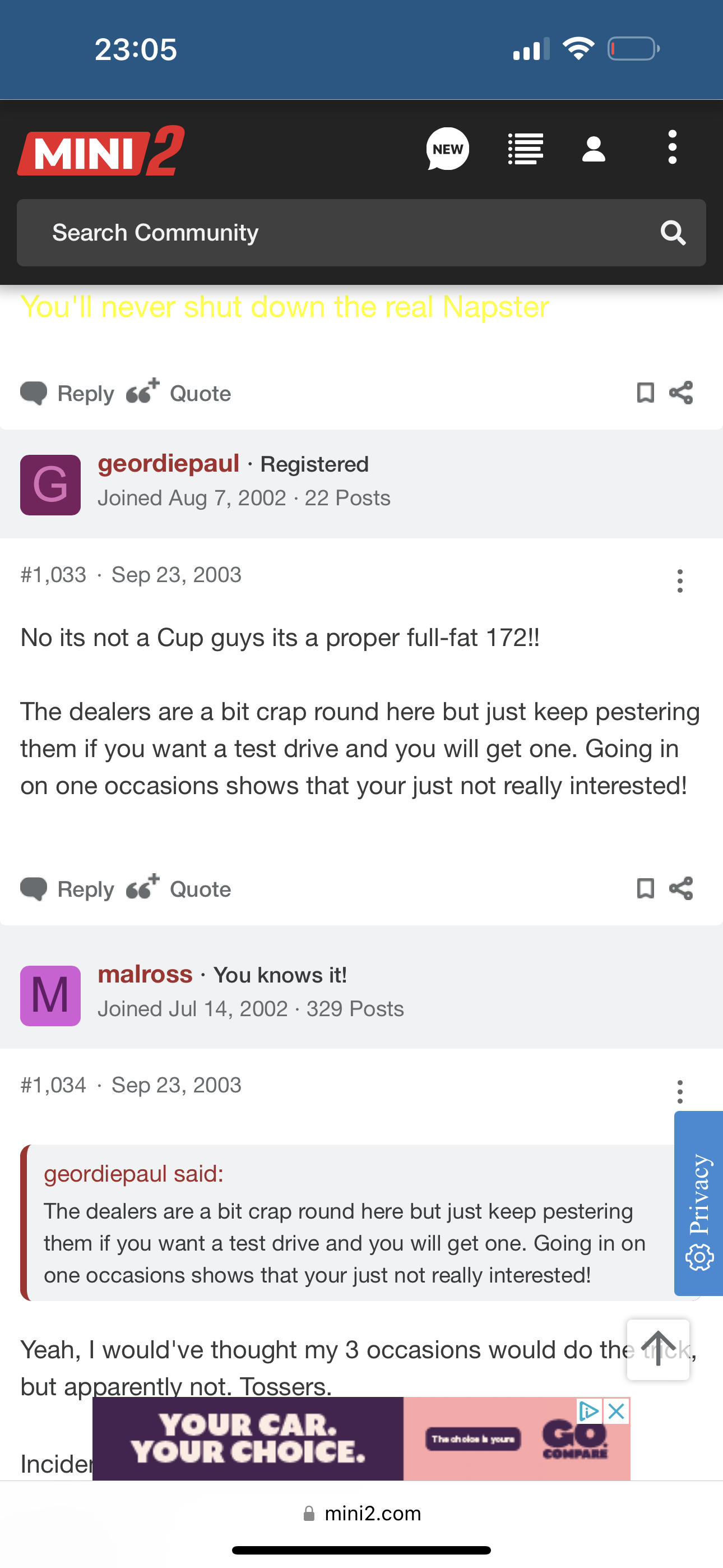
Task: Open the user account icon
Action: (594, 149)
